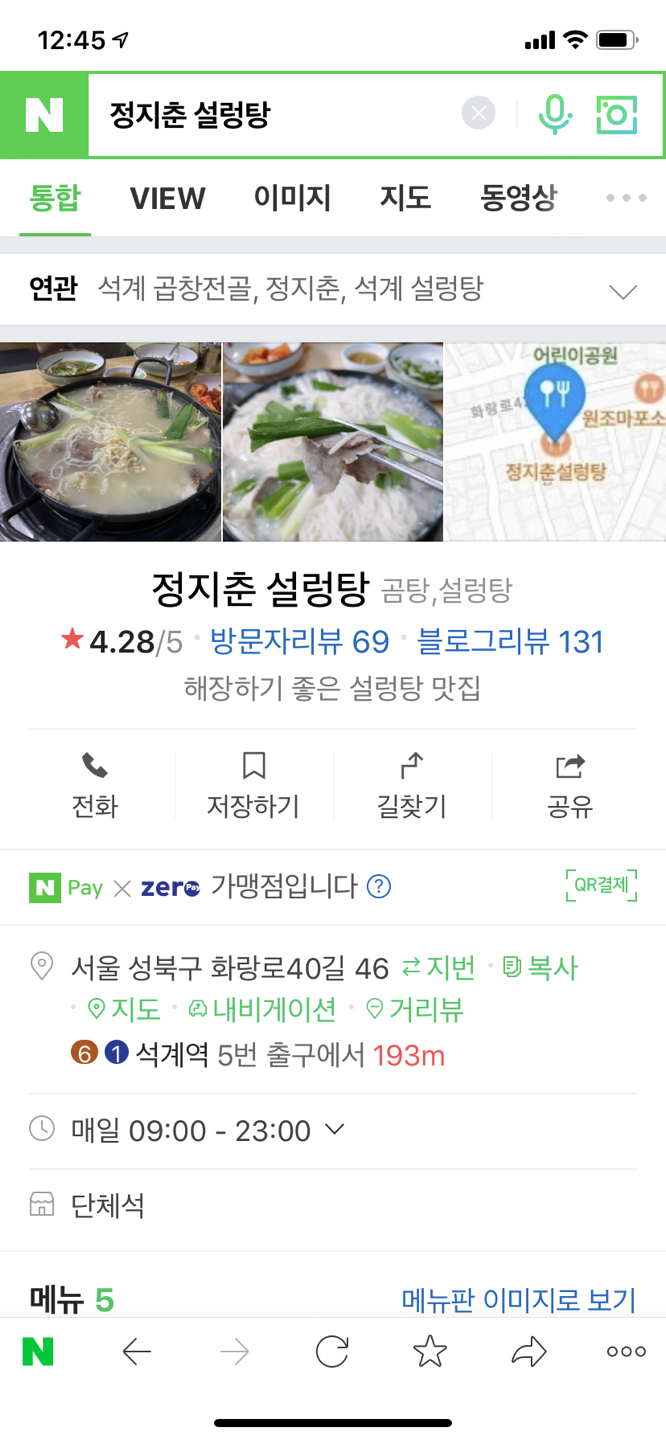Reload the page from bottom toolbar
The image size is (666, 1440).
pyautogui.click(x=332, y=1352)
